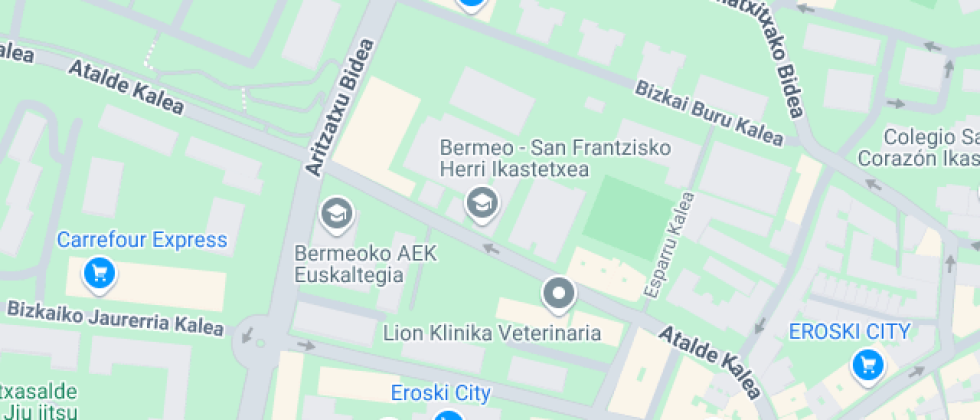This screenshot has width=980, height=420.
Task: Open the Carrefour Express store pin
Action: [x=97, y=272]
